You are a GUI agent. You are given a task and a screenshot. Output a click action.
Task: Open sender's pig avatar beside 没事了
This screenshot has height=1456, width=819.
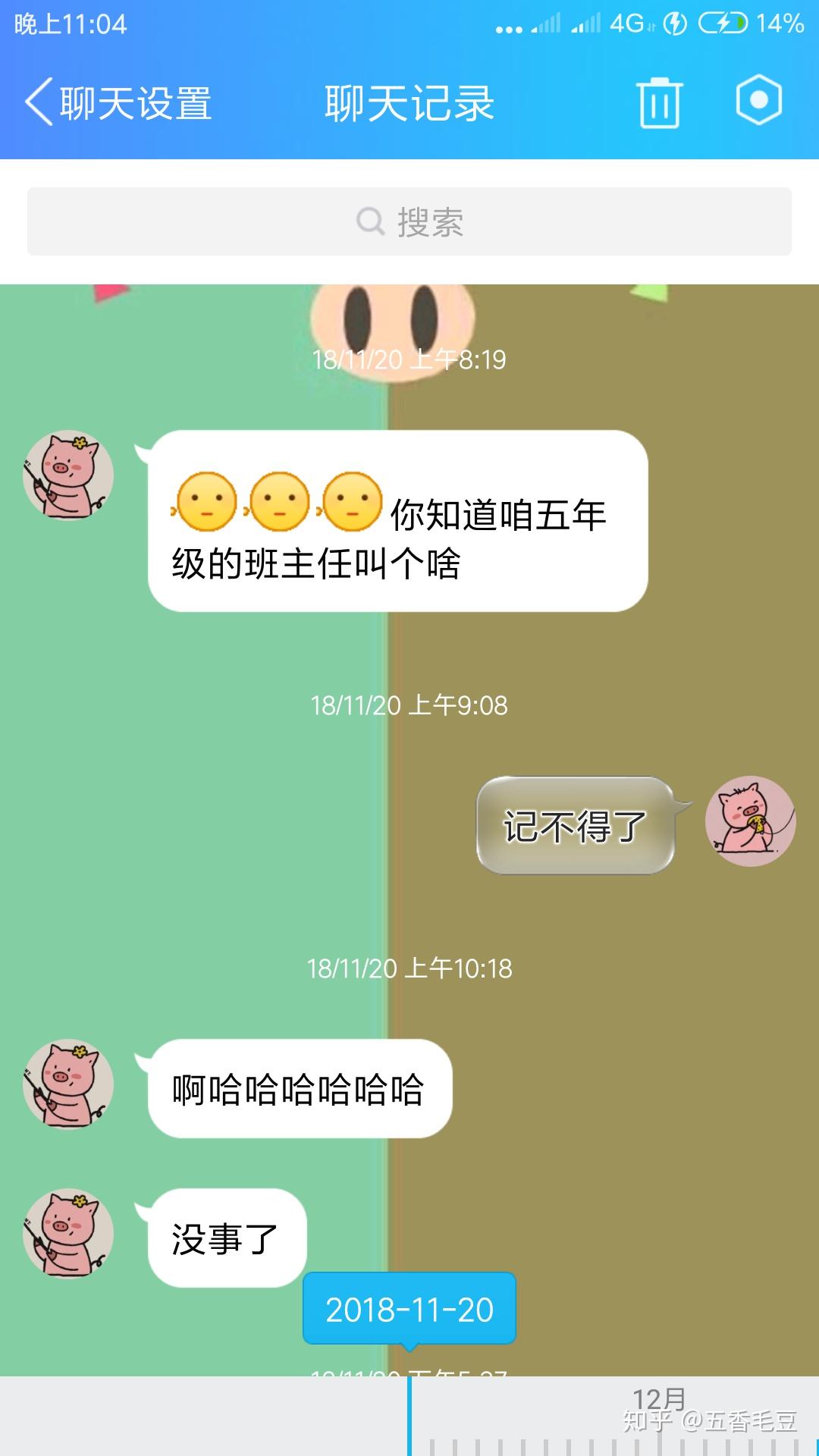pyautogui.click(x=68, y=1233)
